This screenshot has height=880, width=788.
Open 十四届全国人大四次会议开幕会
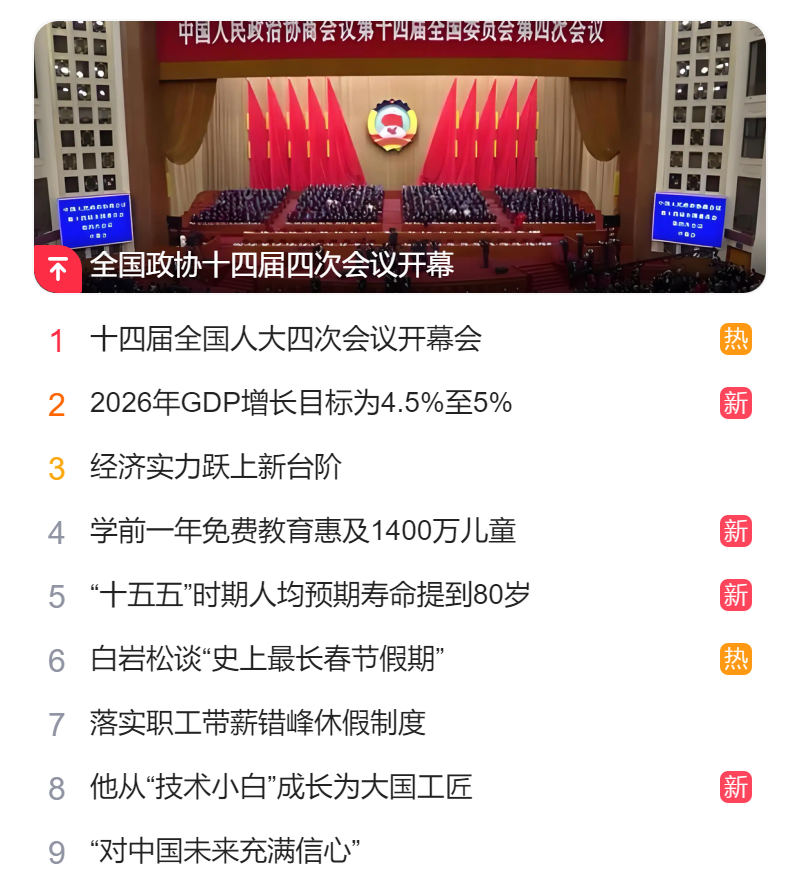point(252,338)
